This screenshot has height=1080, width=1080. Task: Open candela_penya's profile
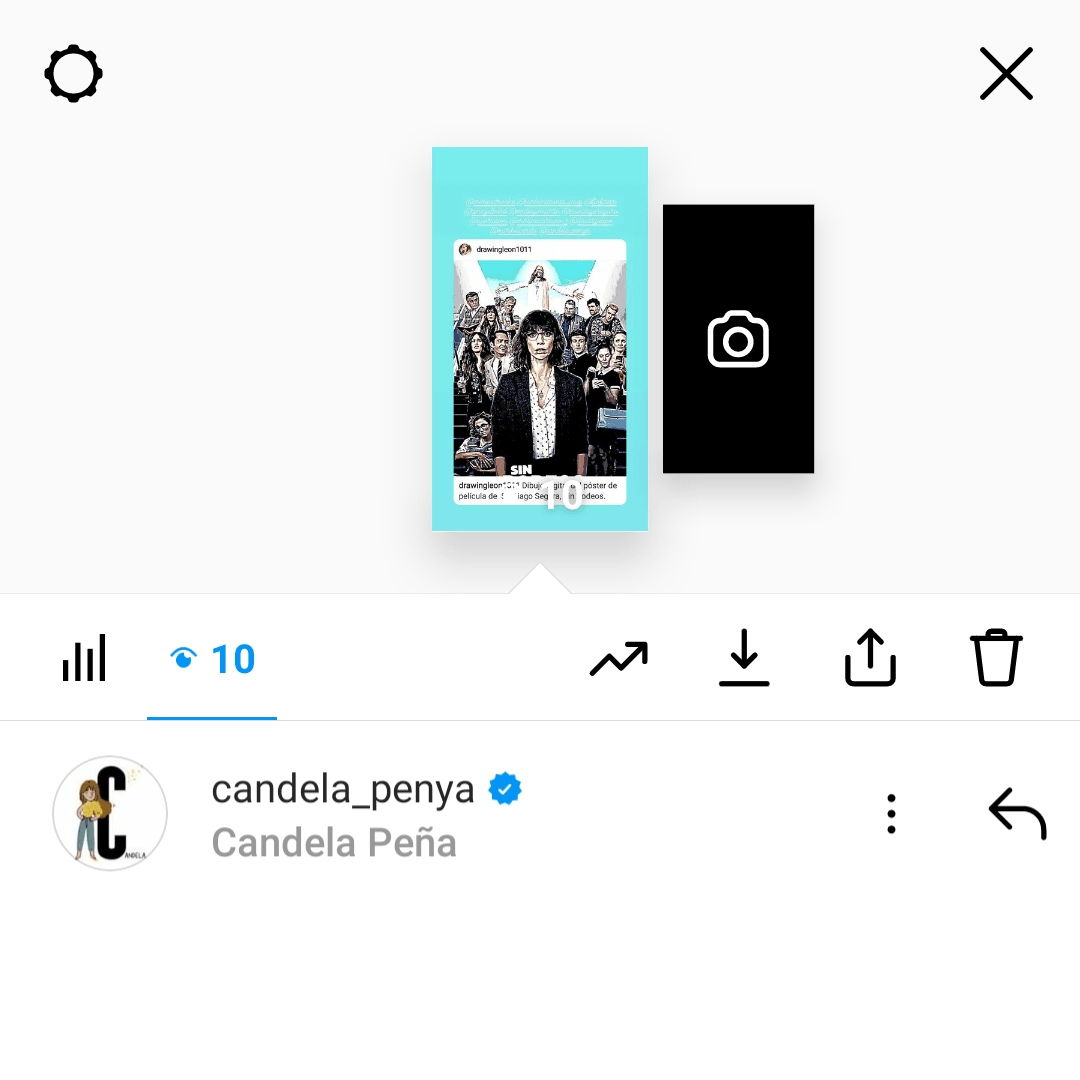point(342,790)
